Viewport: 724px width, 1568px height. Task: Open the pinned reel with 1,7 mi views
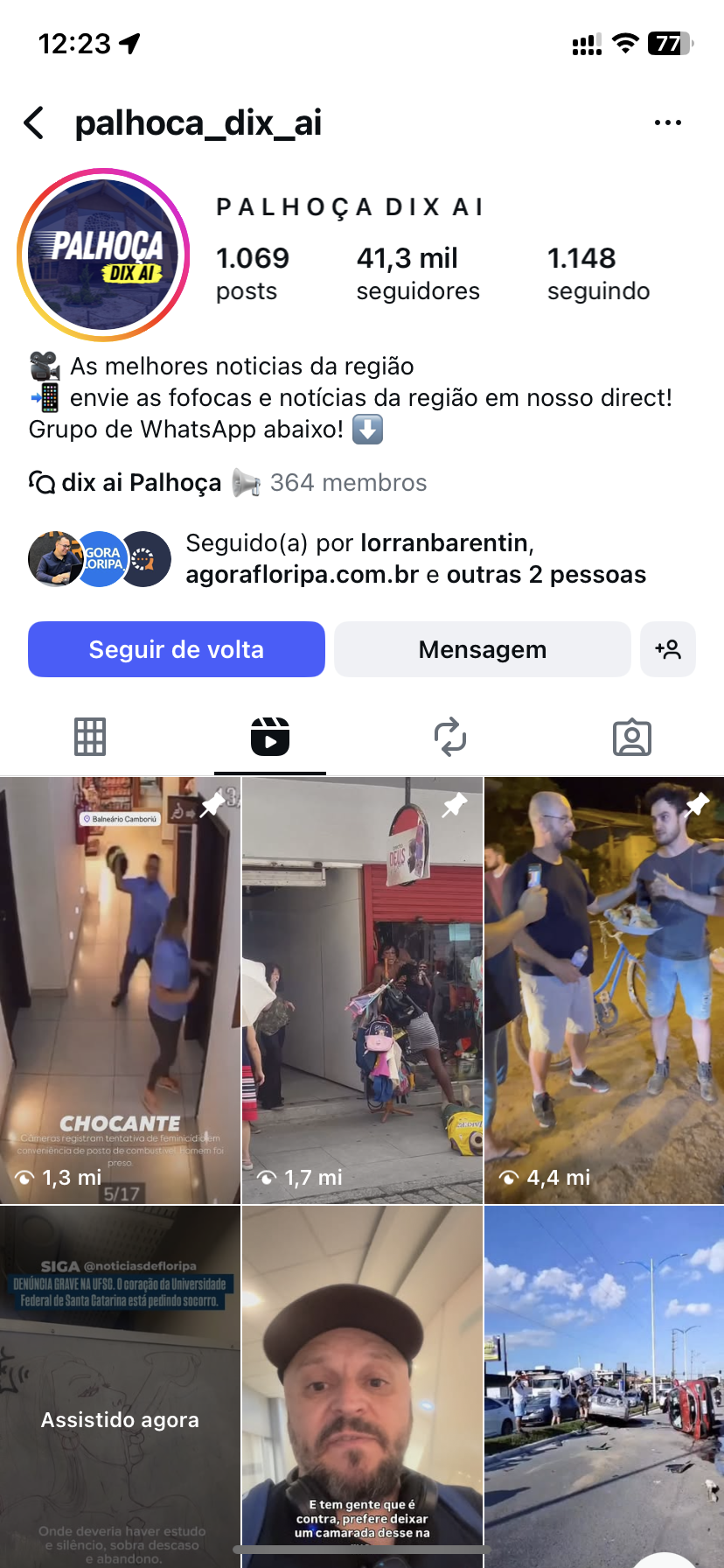pyautogui.click(x=362, y=989)
